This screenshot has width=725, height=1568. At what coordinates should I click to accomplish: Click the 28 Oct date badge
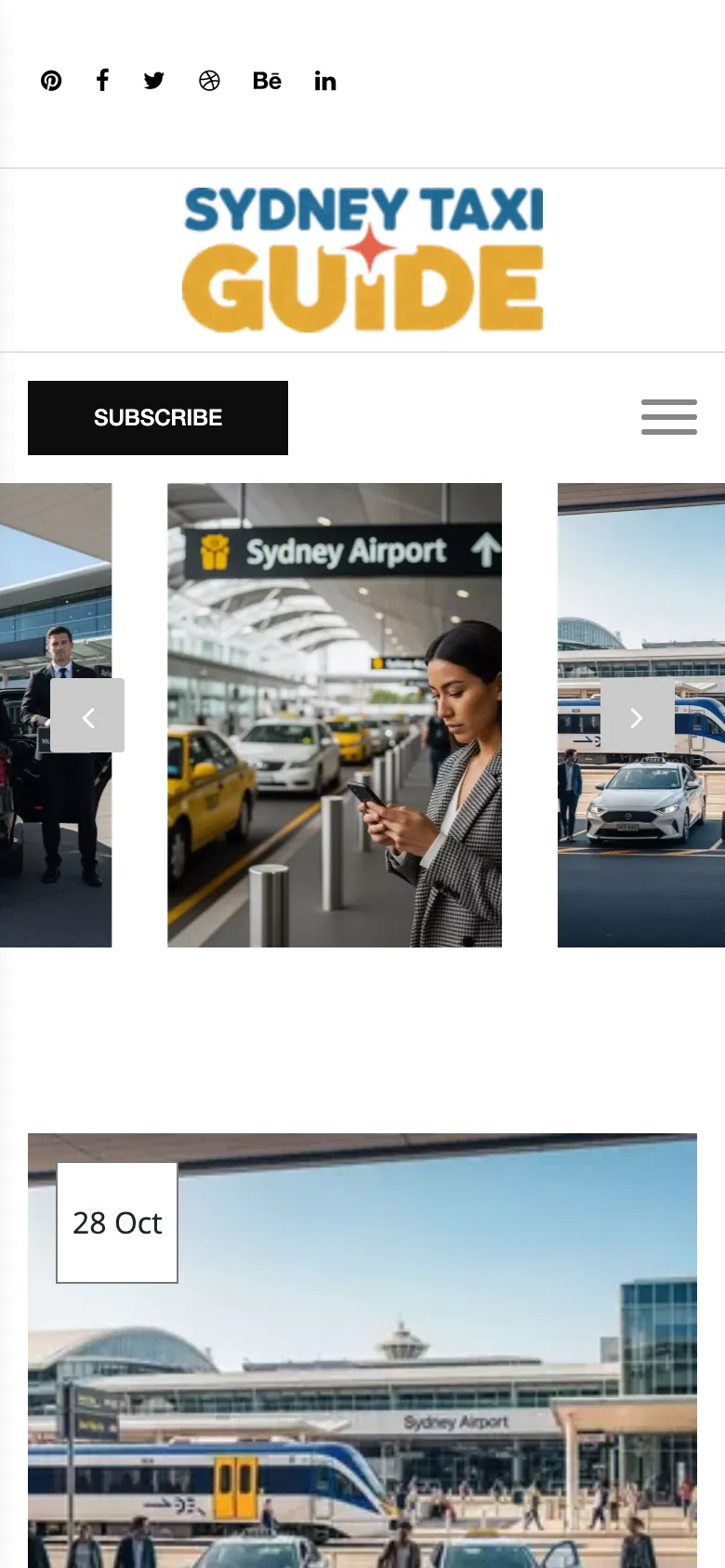pyautogui.click(x=116, y=1222)
